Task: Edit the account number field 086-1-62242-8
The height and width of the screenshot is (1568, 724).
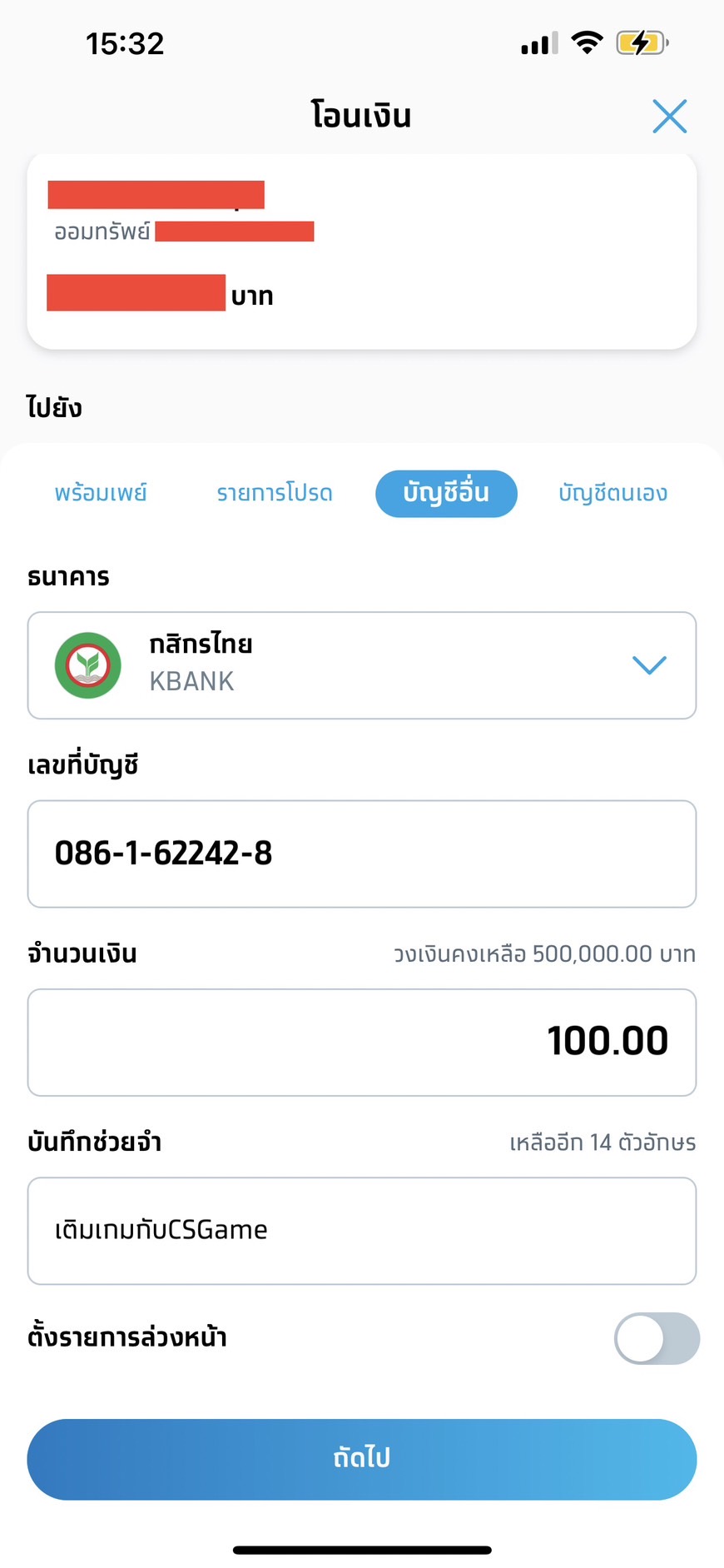Action: pyautogui.click(x=362, y=854)
